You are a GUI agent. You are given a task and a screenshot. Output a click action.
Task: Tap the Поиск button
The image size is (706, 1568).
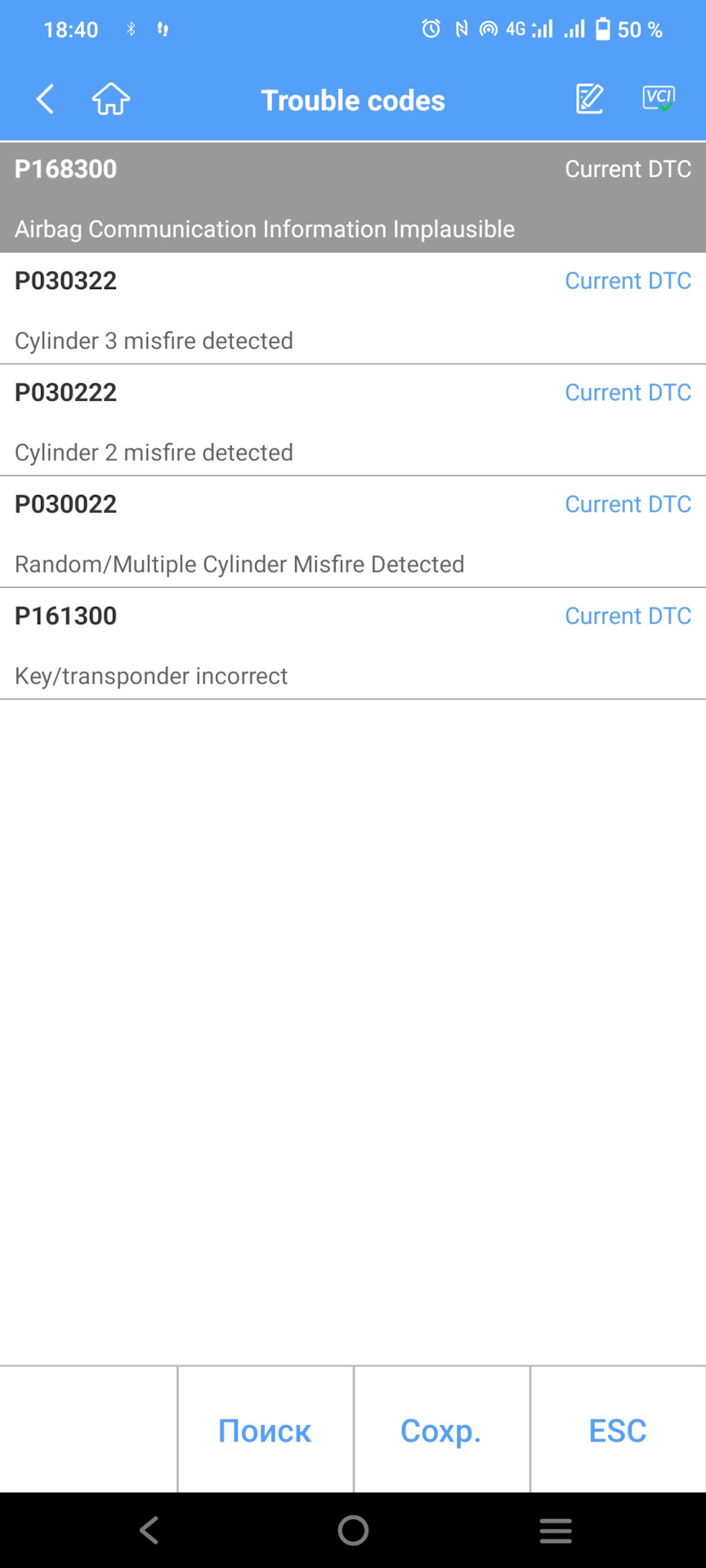[x=265, y=1430]
